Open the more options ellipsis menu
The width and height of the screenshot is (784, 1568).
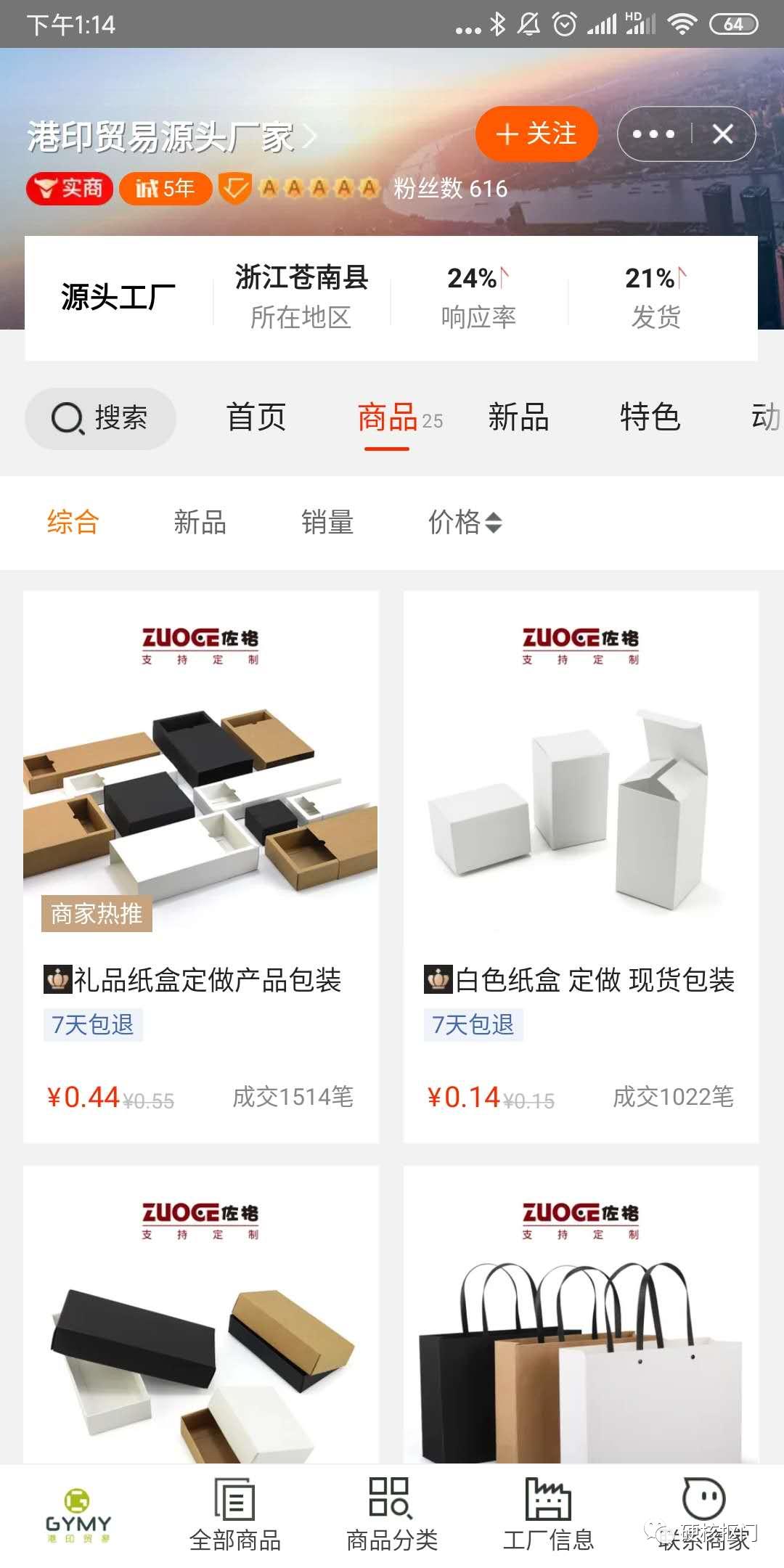point(654,133)
